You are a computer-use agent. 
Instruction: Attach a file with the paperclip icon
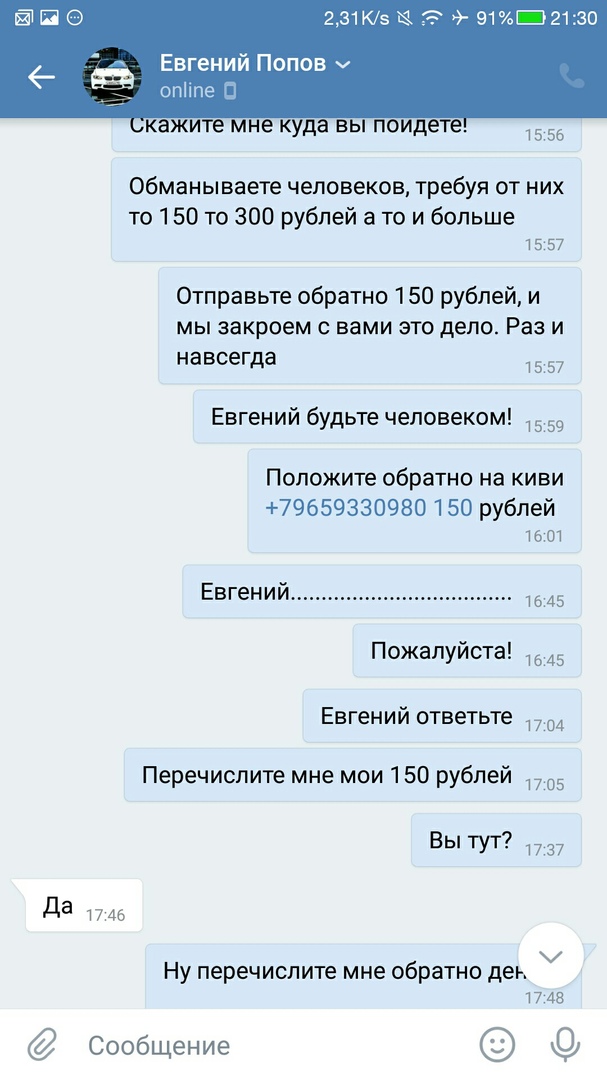pyautogui.click(x=41, y=1045)
